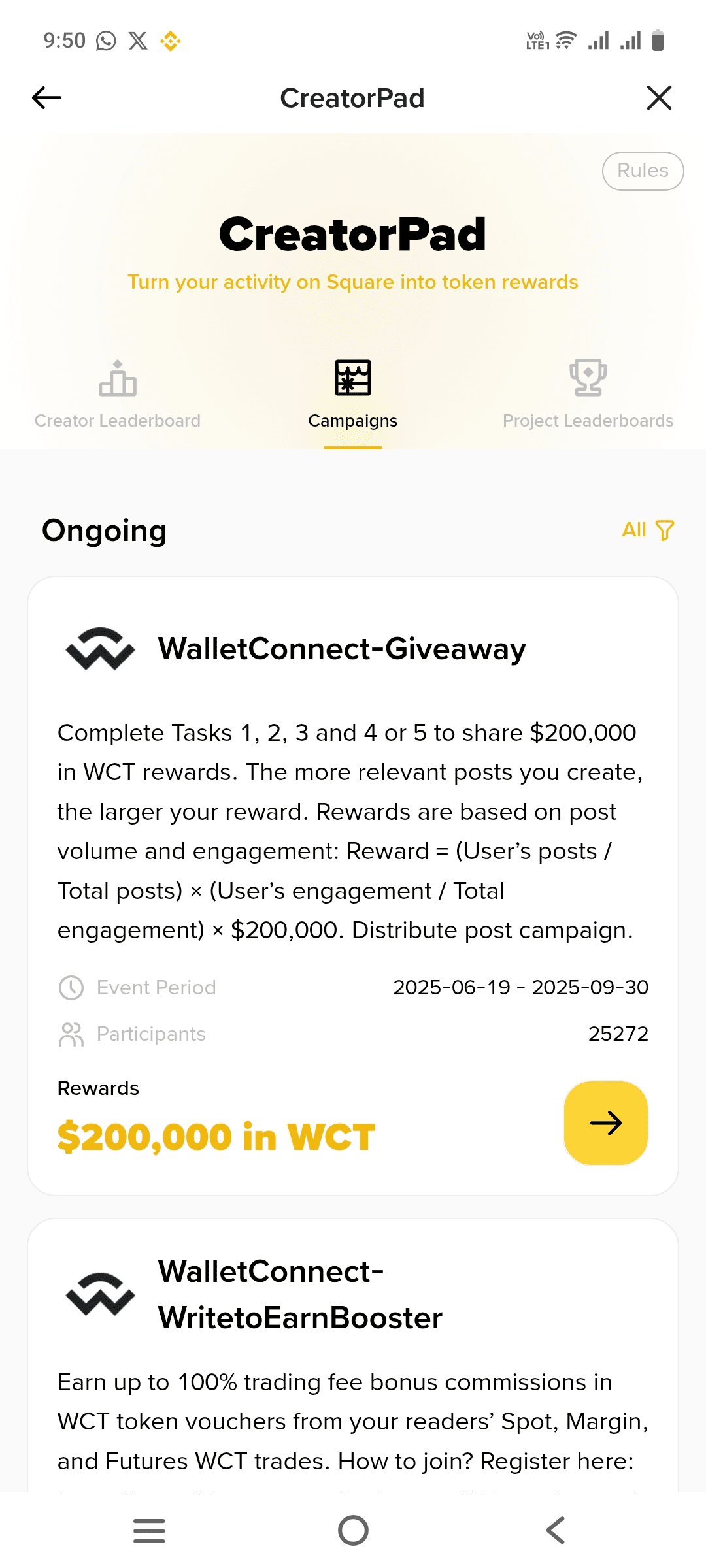
Task: Close the CreatorPad page
Action: point(659,98)
